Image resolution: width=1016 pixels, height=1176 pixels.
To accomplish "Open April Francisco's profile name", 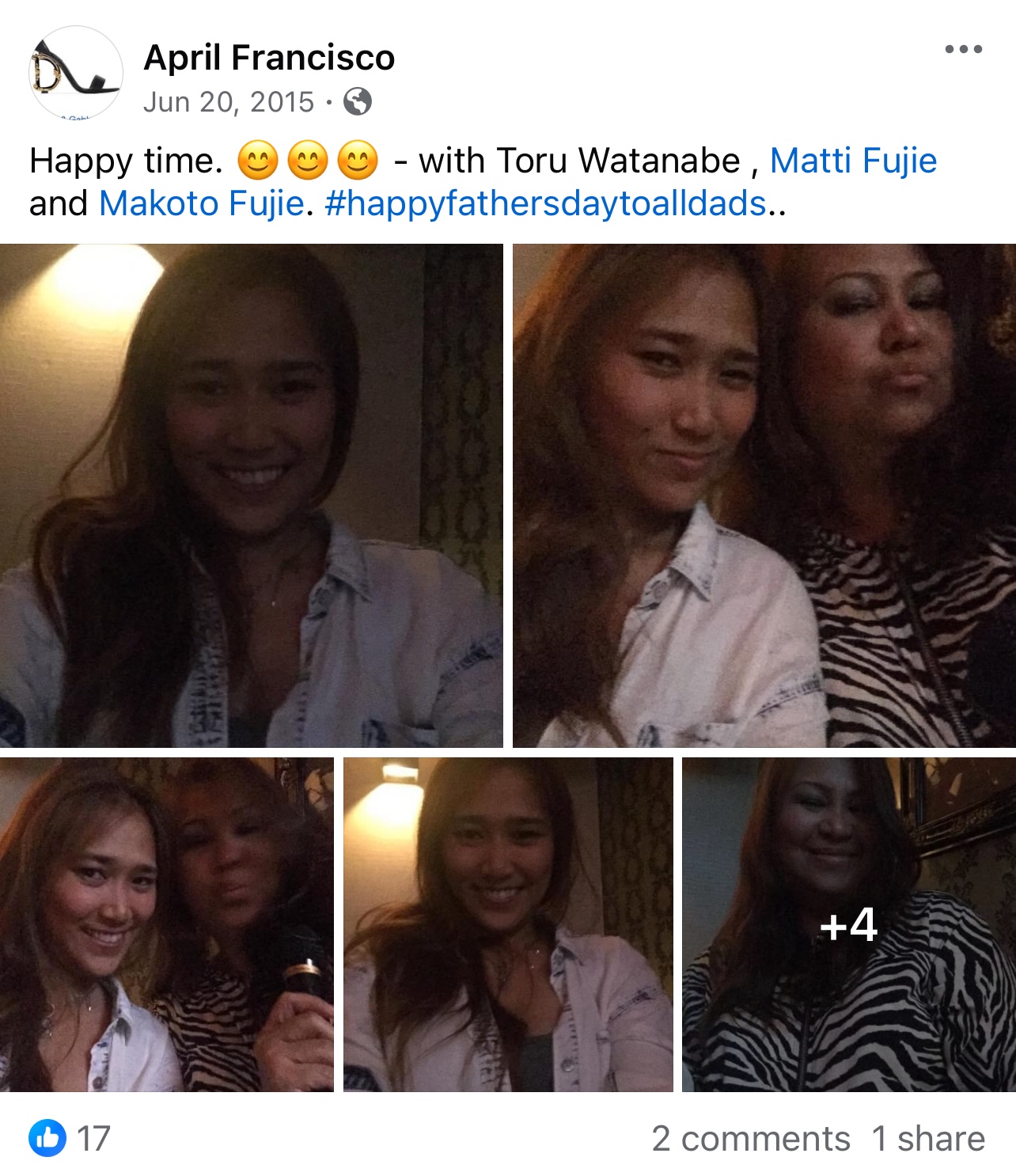I will pos(269,58).
